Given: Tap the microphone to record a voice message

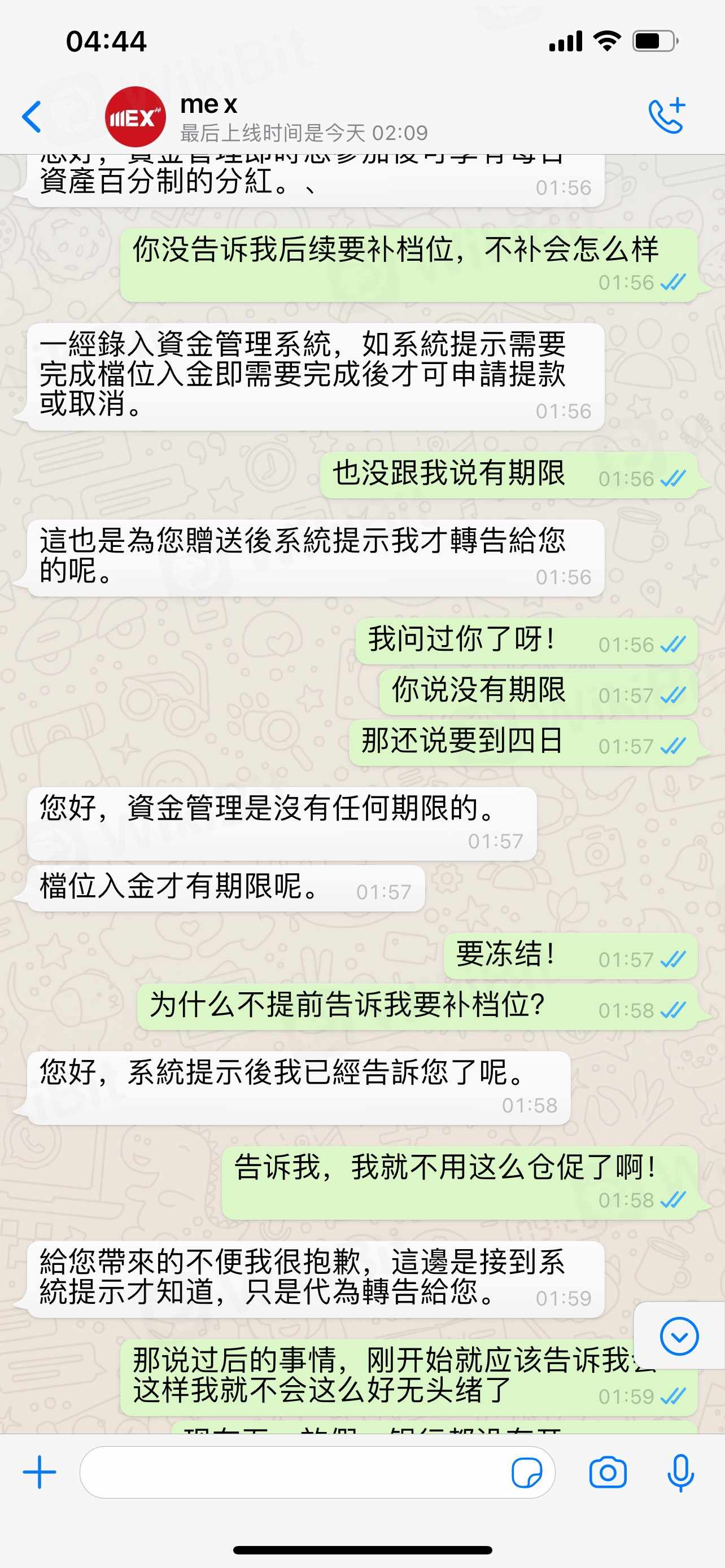Looking at the screenshot, I should [680, 1473].
